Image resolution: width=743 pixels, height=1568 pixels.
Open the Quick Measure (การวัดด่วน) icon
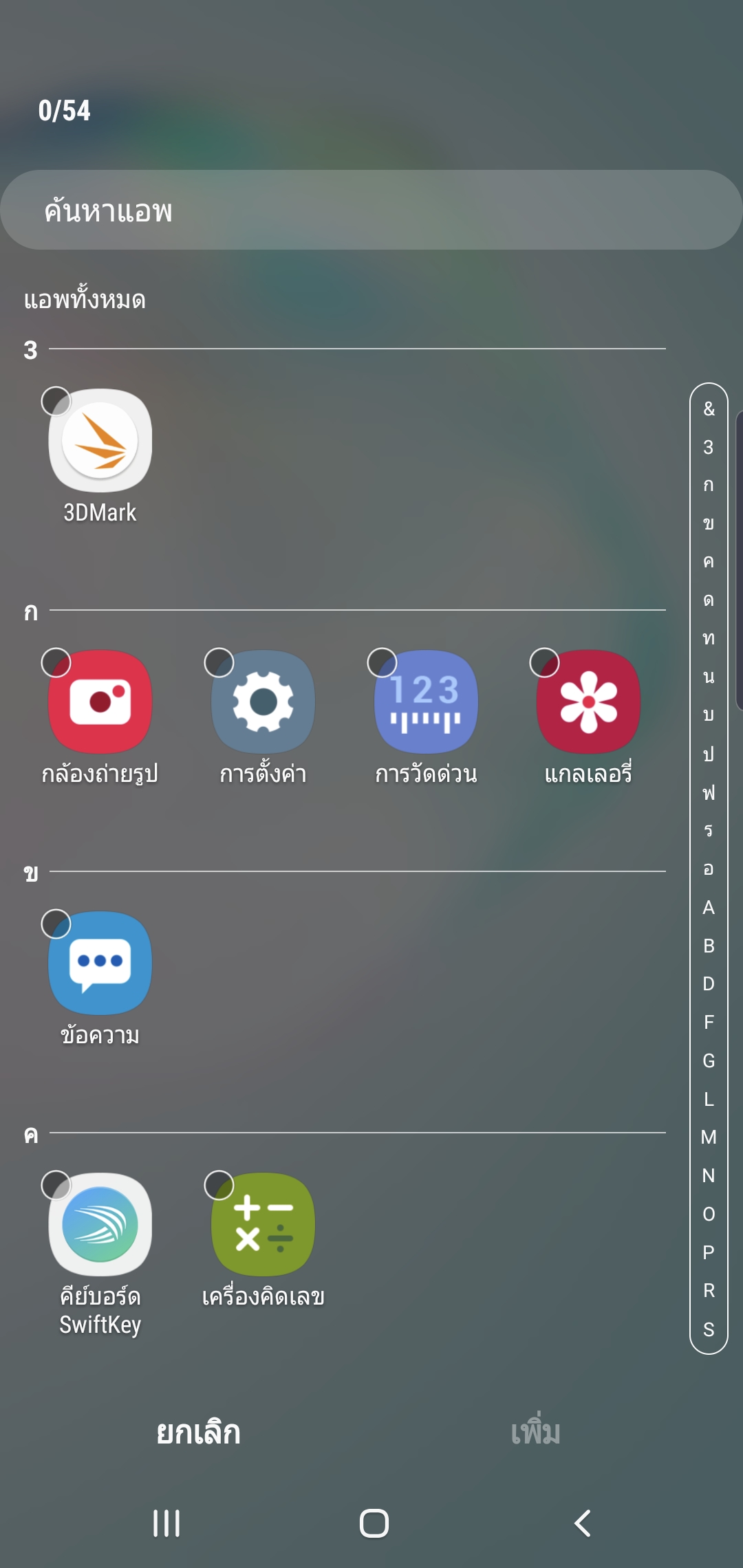tap(424, 701)
